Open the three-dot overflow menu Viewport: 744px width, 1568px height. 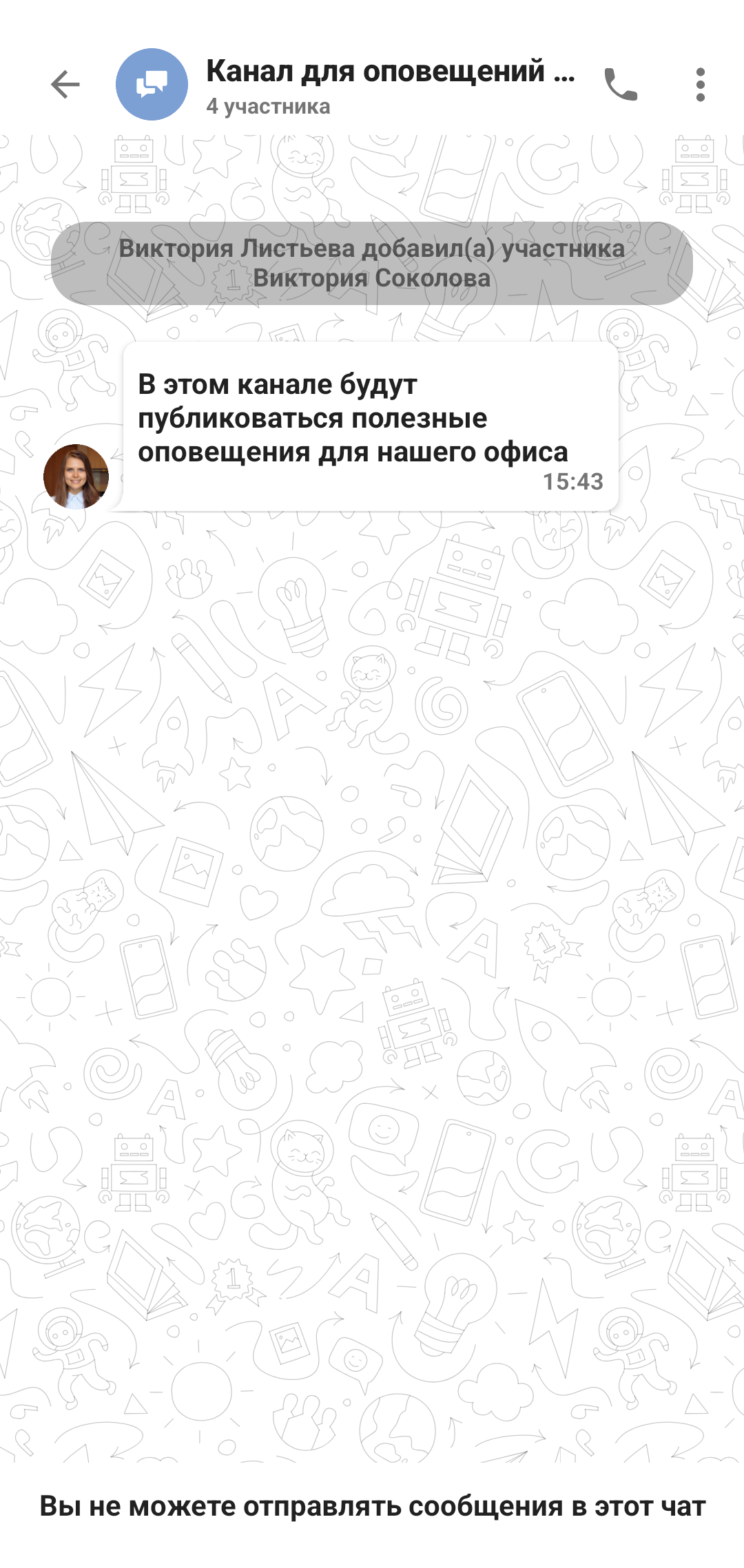700,85
